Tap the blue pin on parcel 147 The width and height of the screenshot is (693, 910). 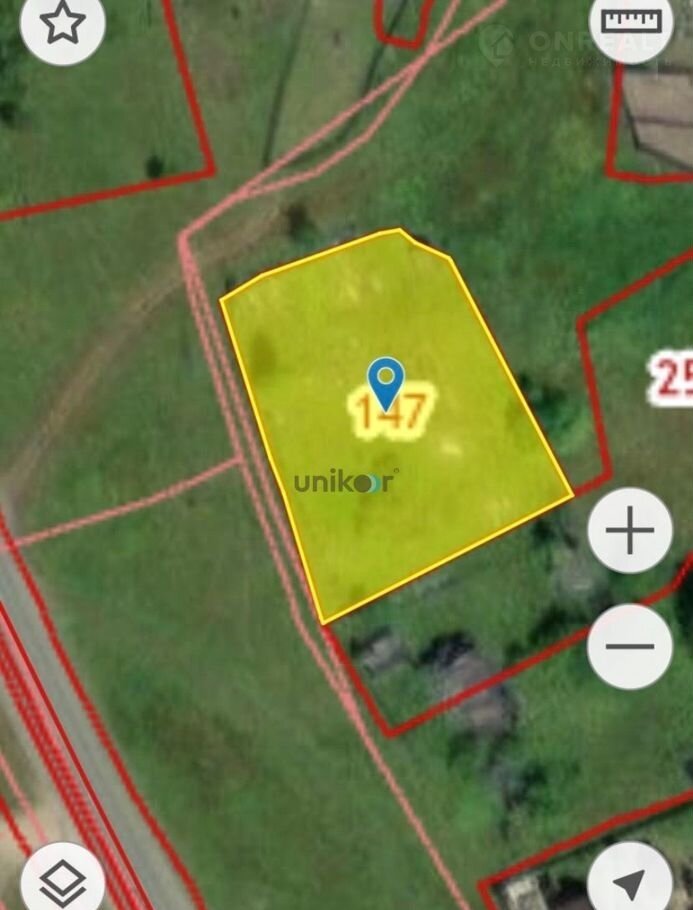click(x=386, y=381)
